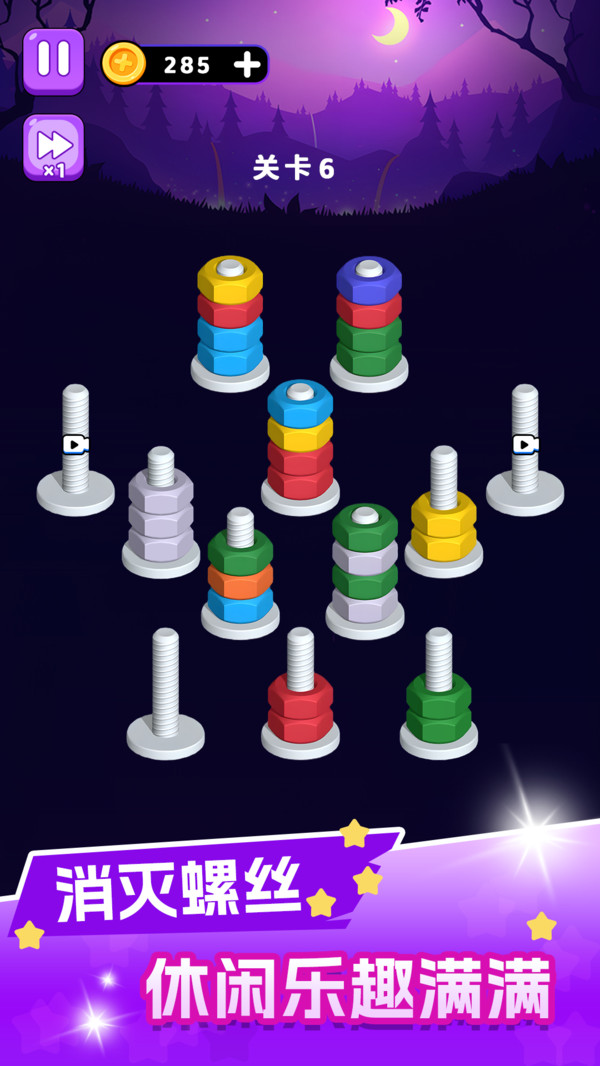
Task: Add more coins with the plus button
Action: point(246,65)
